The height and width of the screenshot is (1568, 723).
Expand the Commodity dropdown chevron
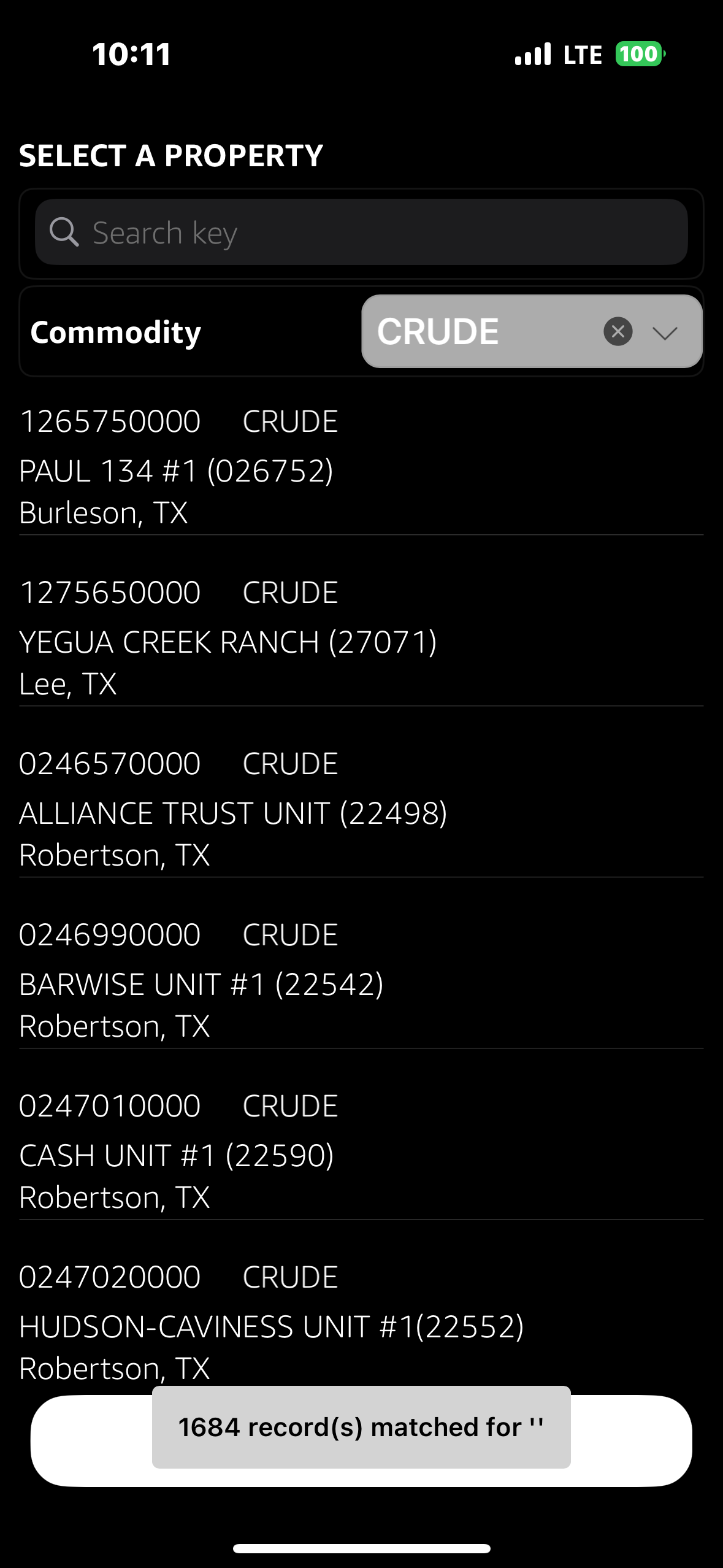coord(665,332)
